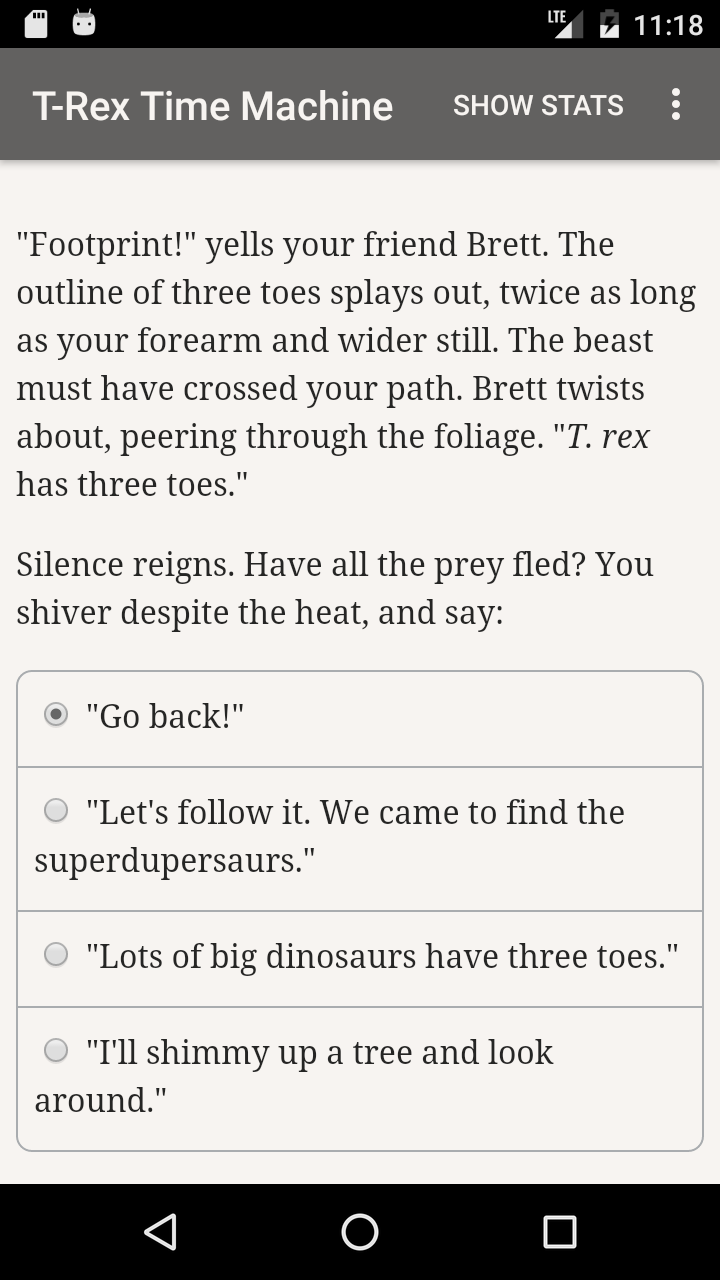Screen dimensions: 720x1280
Task: Tap the story paragraph starting with Footprint
Action: click(x=355, y=364)
